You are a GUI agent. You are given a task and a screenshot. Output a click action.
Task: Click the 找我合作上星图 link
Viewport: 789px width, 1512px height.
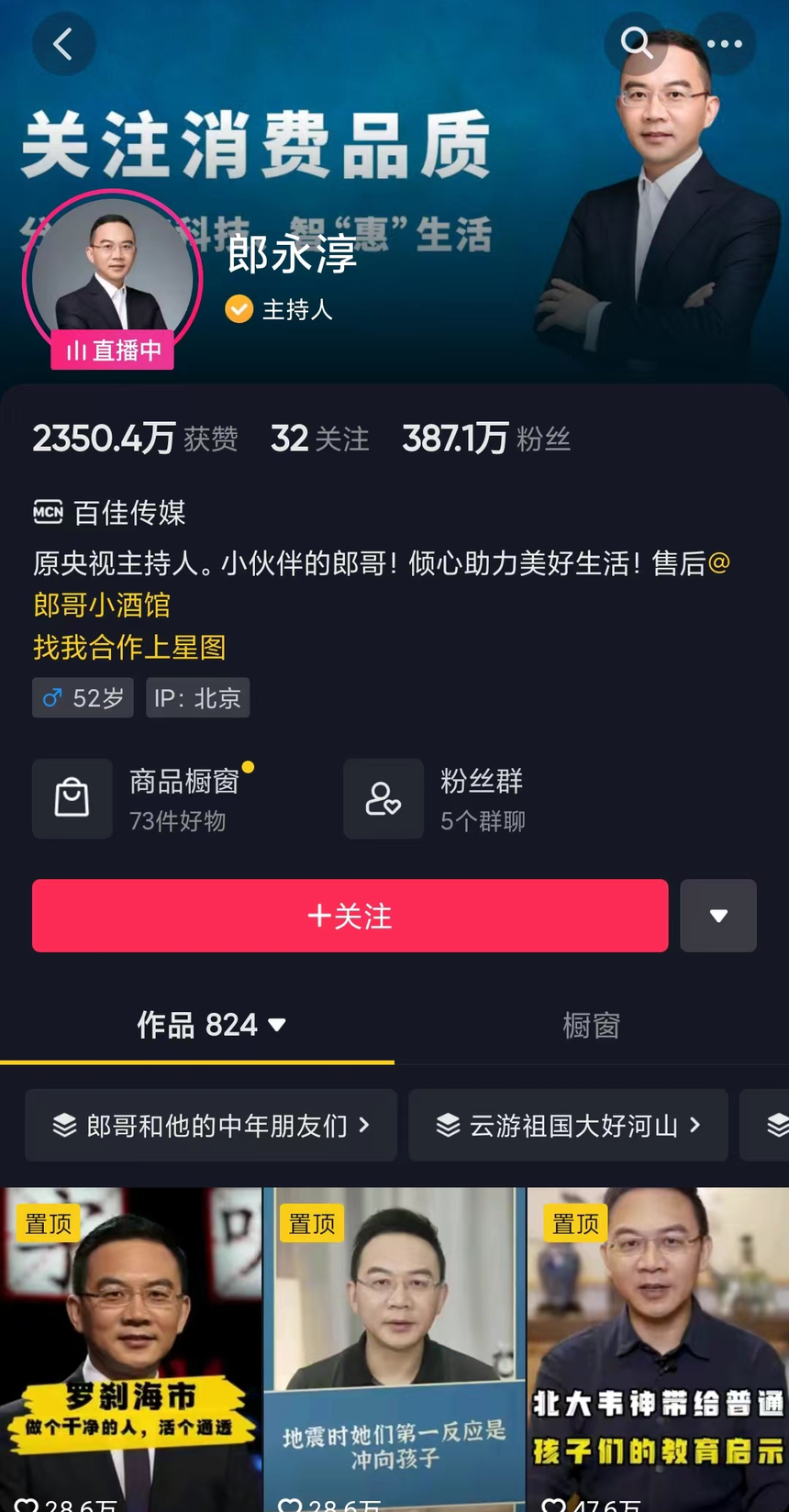(129, 648)
